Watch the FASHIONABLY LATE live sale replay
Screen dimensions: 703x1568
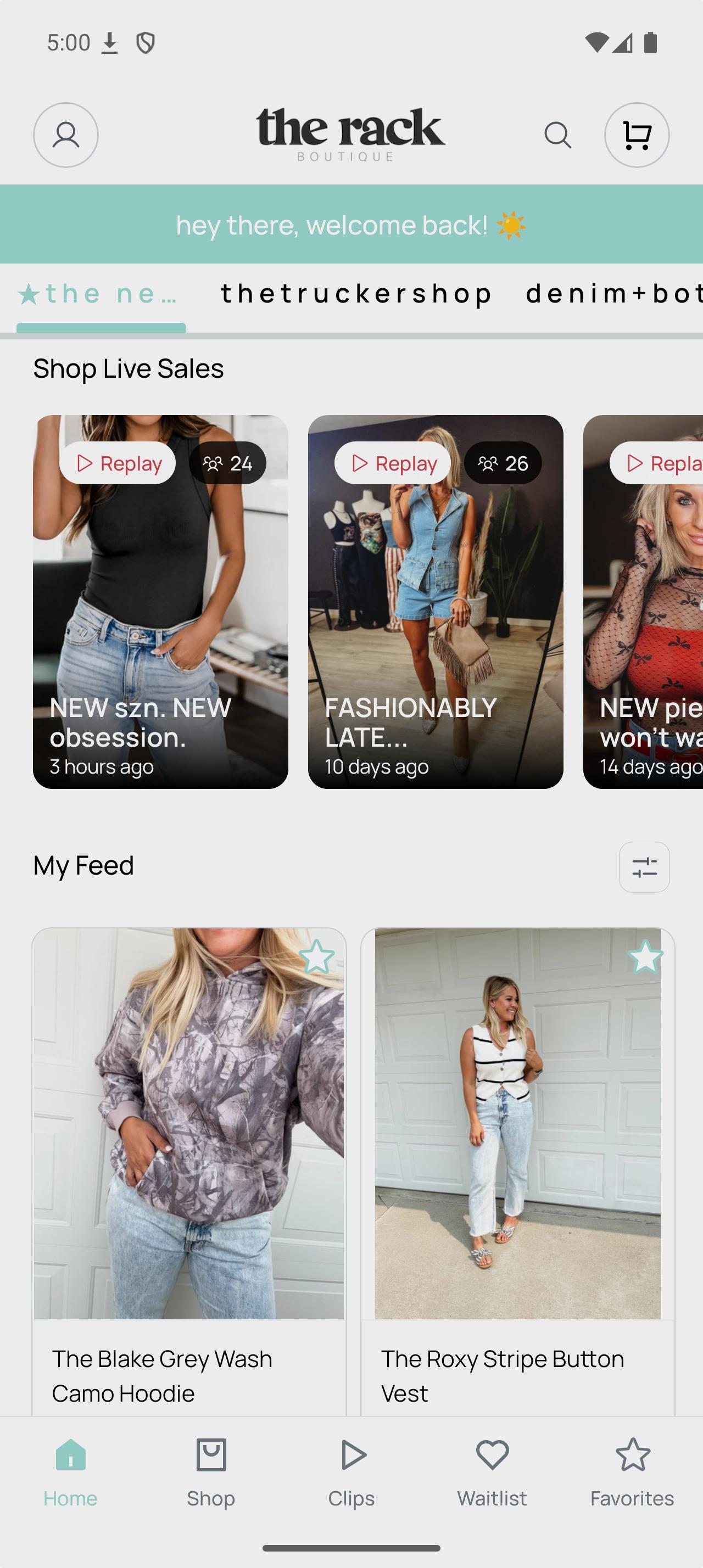pyautogui.click(x=435, y=601)
